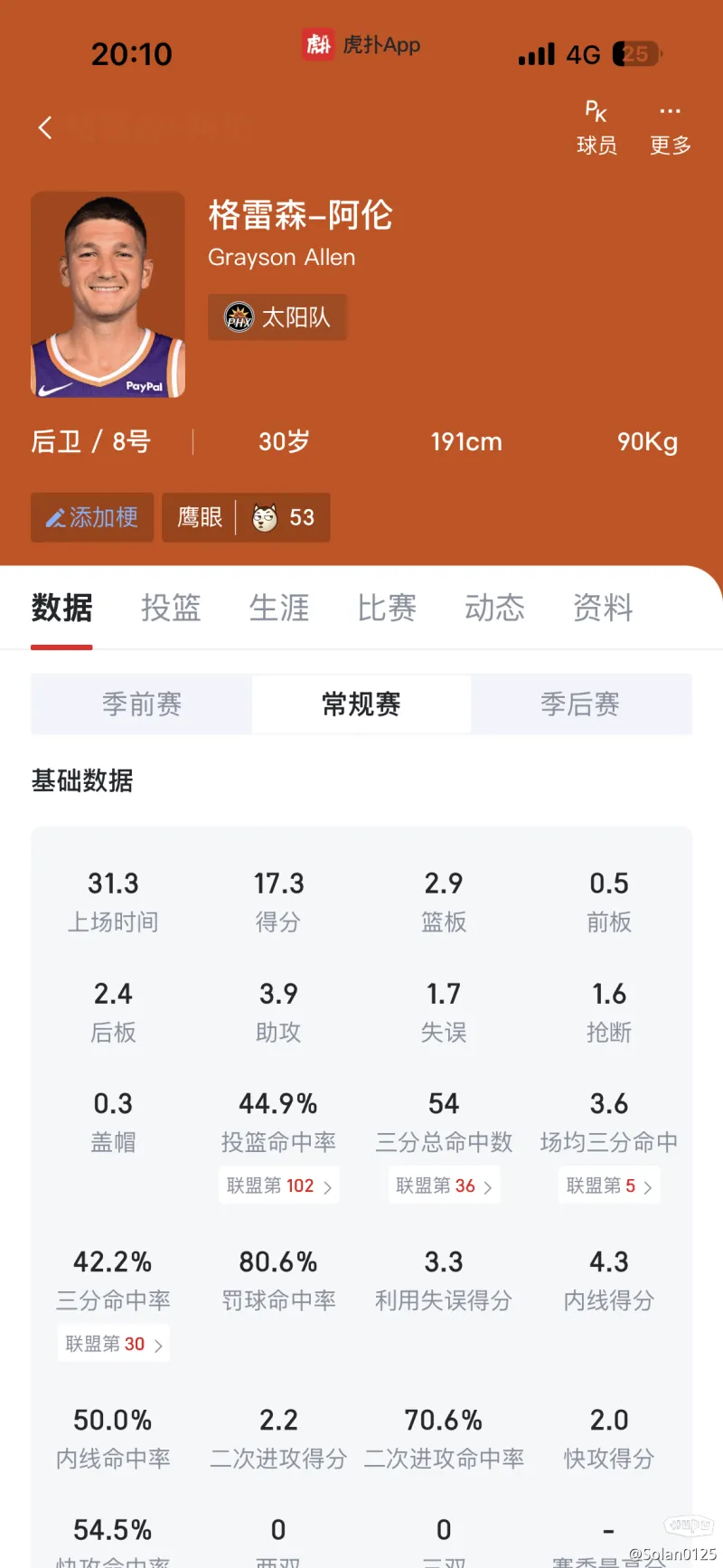Image resolution: width=723 pixels, height=1568 pixels.
Task: Switch to the 动态 tab
Action: pyautogui.click(x=494, y=608)
